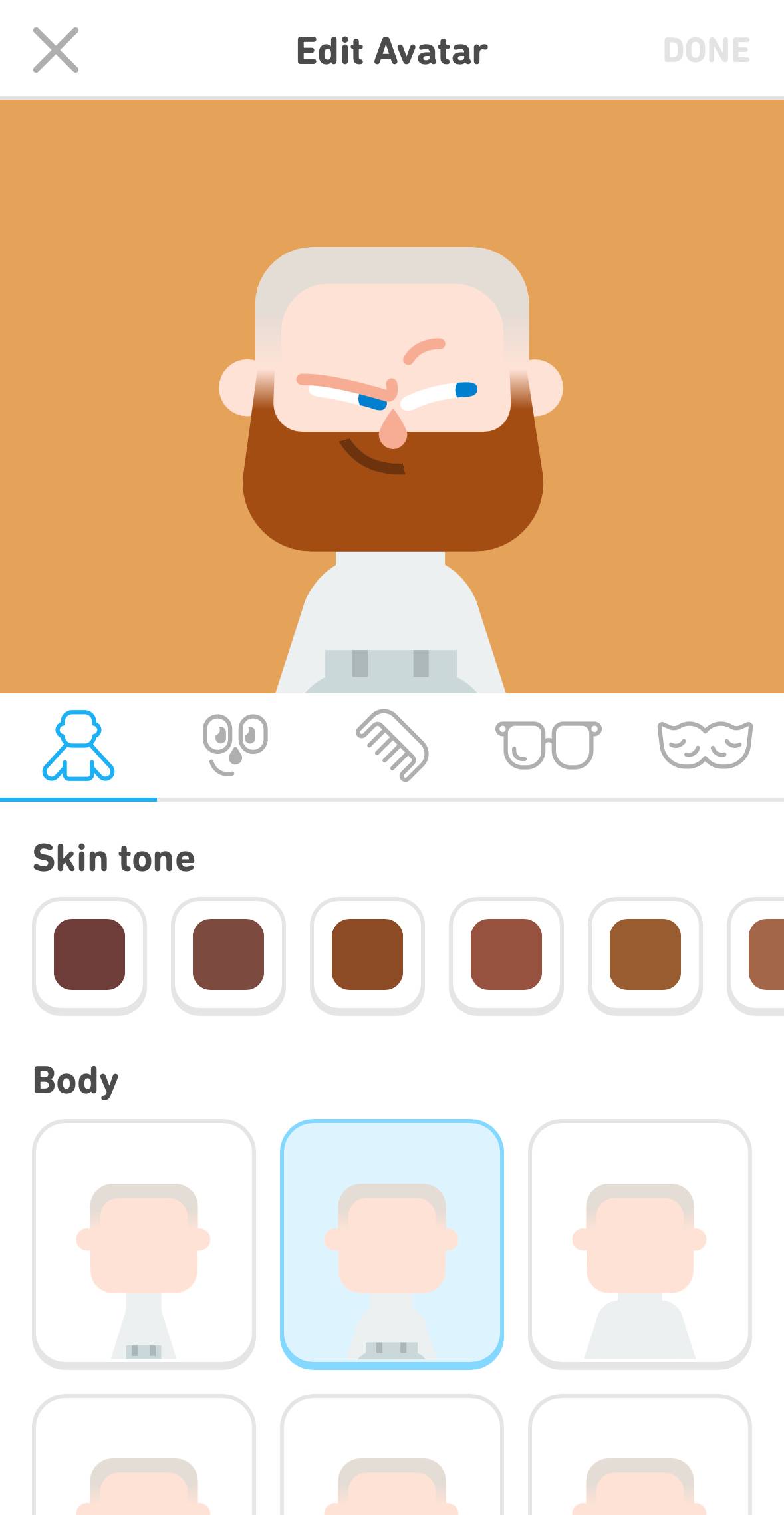Viewport: 784px width, 1515px height.
Task: Tap DONE to save the avatar
Action: tap(706, 51)
